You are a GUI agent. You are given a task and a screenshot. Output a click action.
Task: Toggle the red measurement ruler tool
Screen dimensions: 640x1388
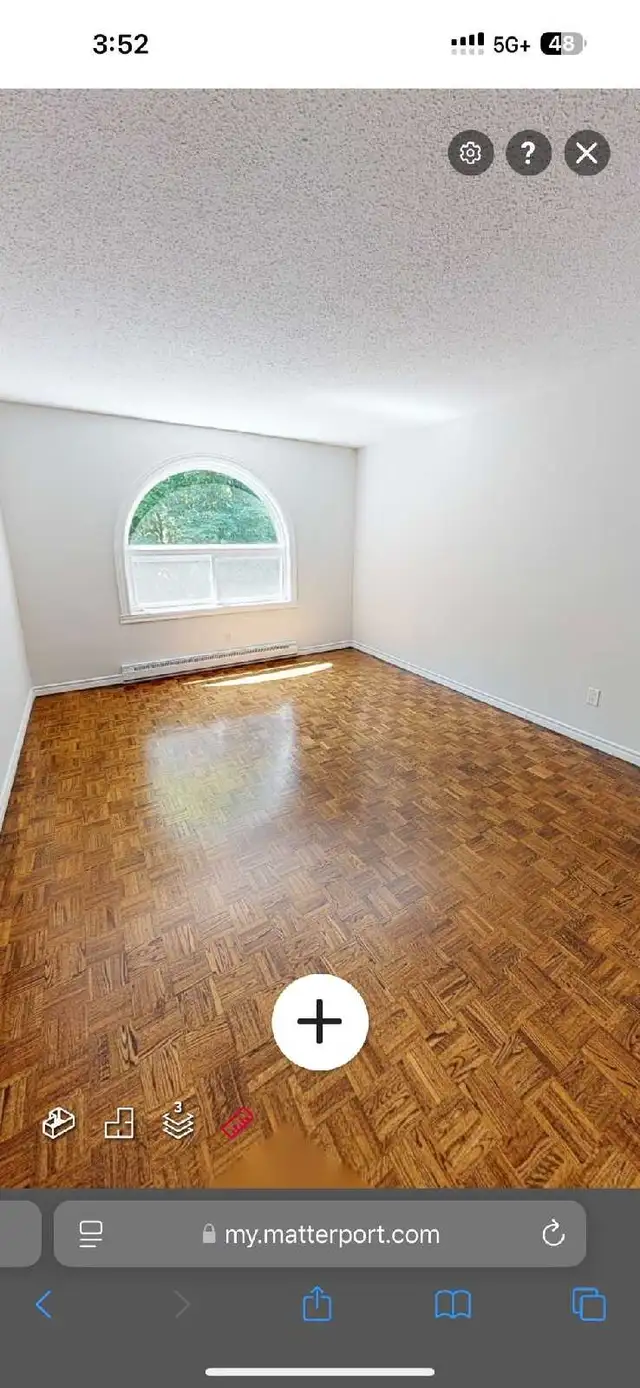click(237, 1123)
